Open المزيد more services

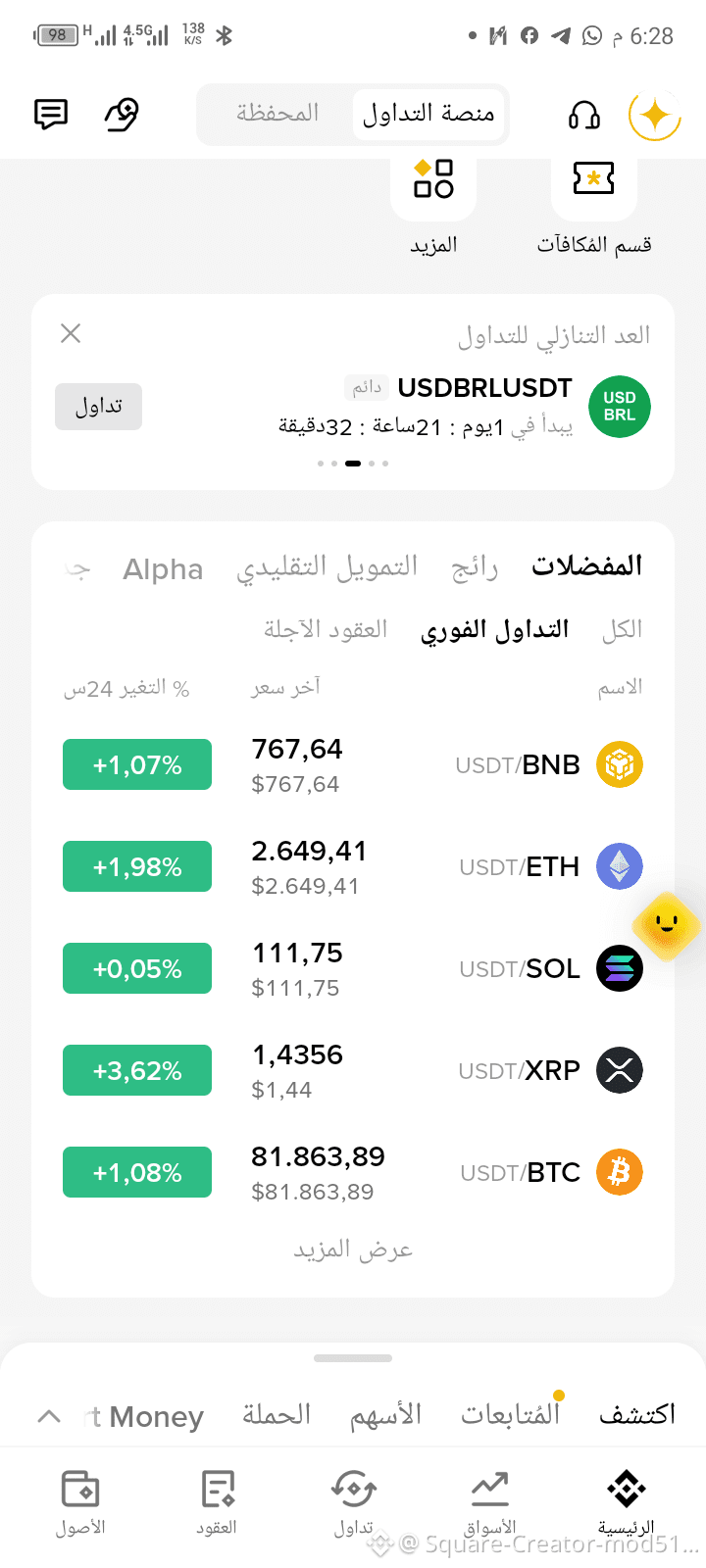coord(433,207)
